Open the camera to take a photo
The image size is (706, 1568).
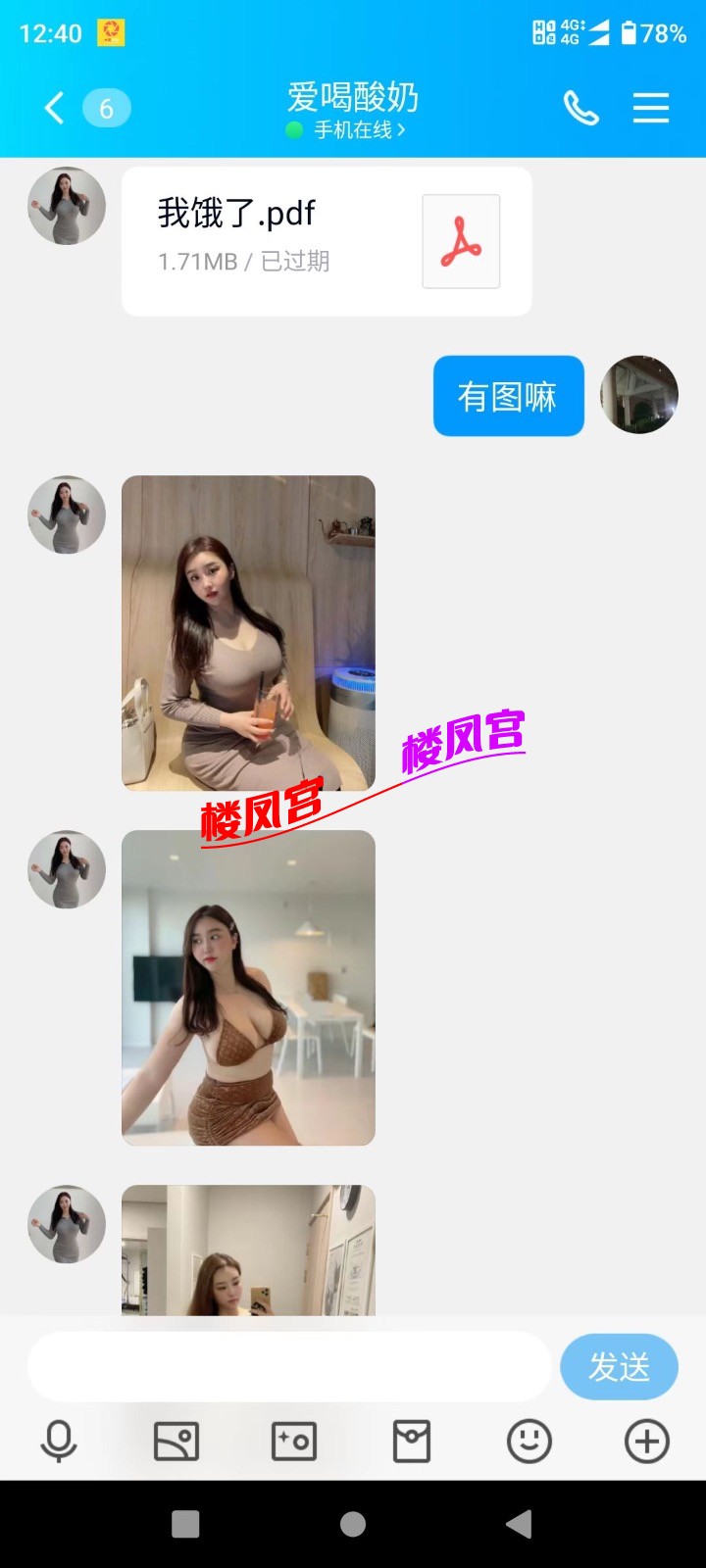[294, 1442]
